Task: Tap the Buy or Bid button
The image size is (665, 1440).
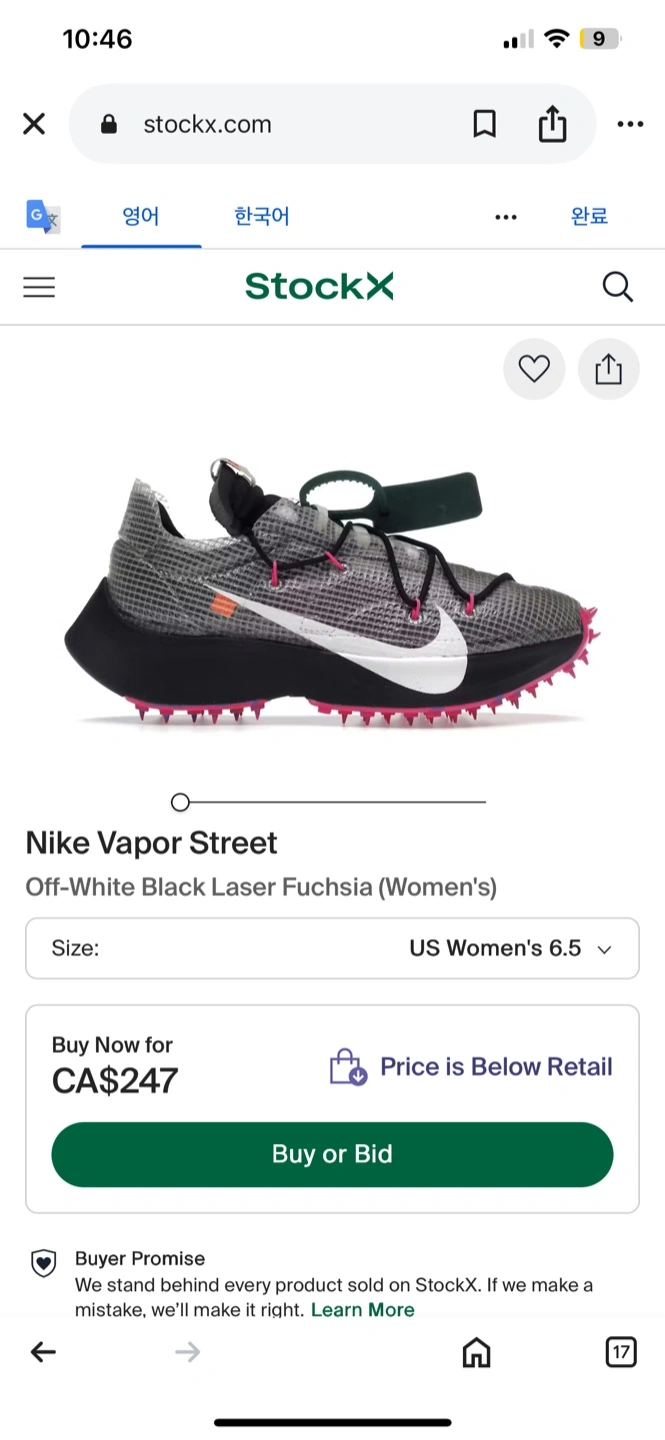Action: coord(332,1154)
